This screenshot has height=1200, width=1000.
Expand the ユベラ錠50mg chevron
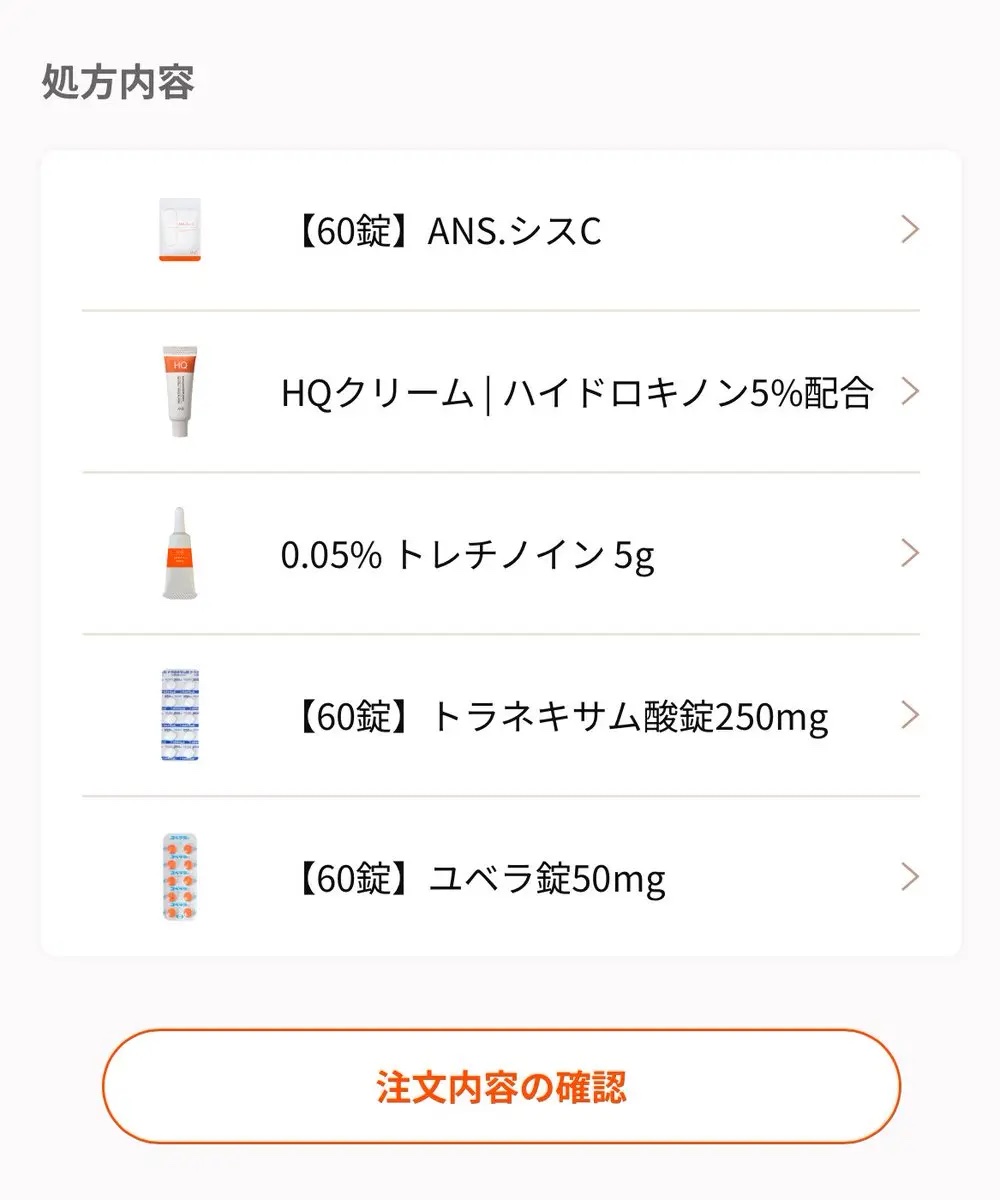pos(911,876)
